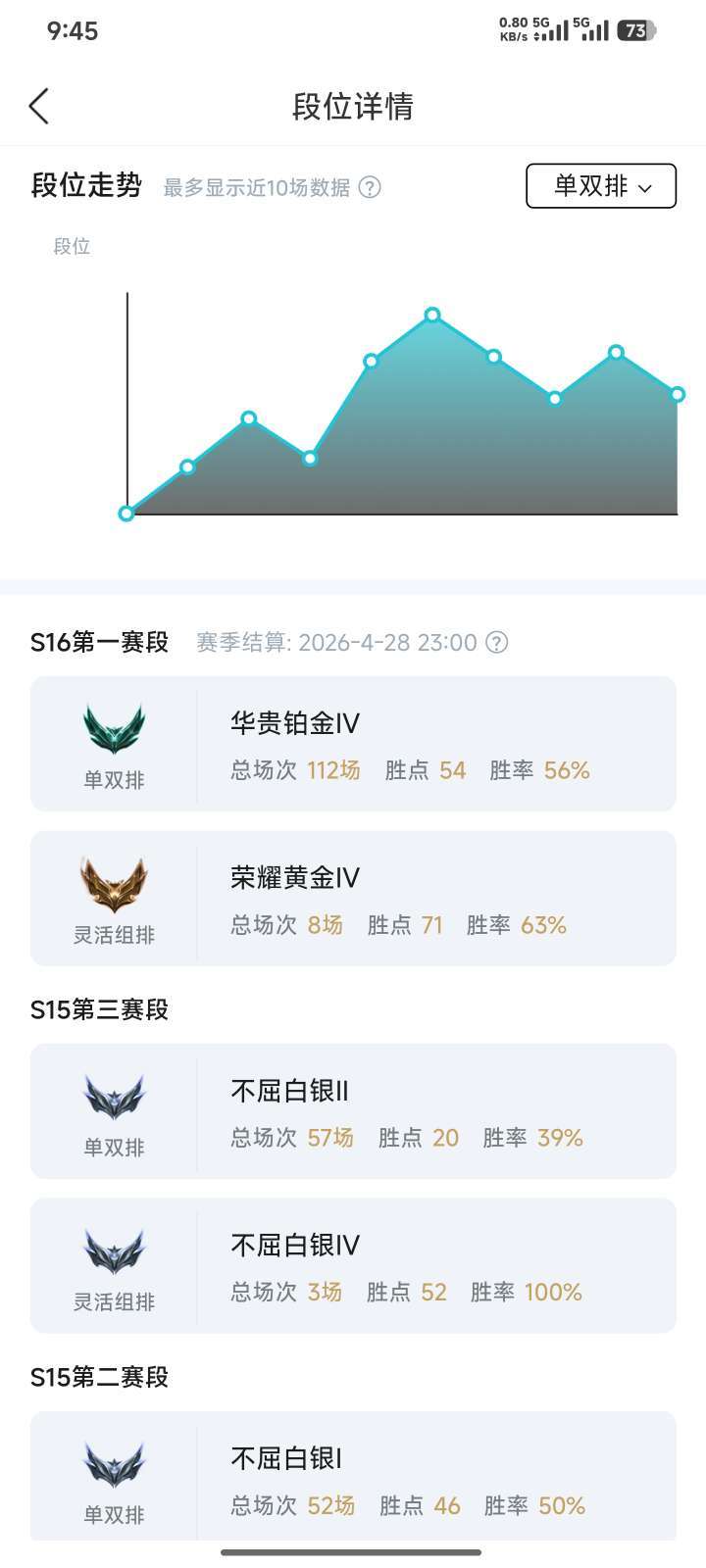Go back from the 段位详情 page
706x1568 pixels.
click(x=39, y=106)
